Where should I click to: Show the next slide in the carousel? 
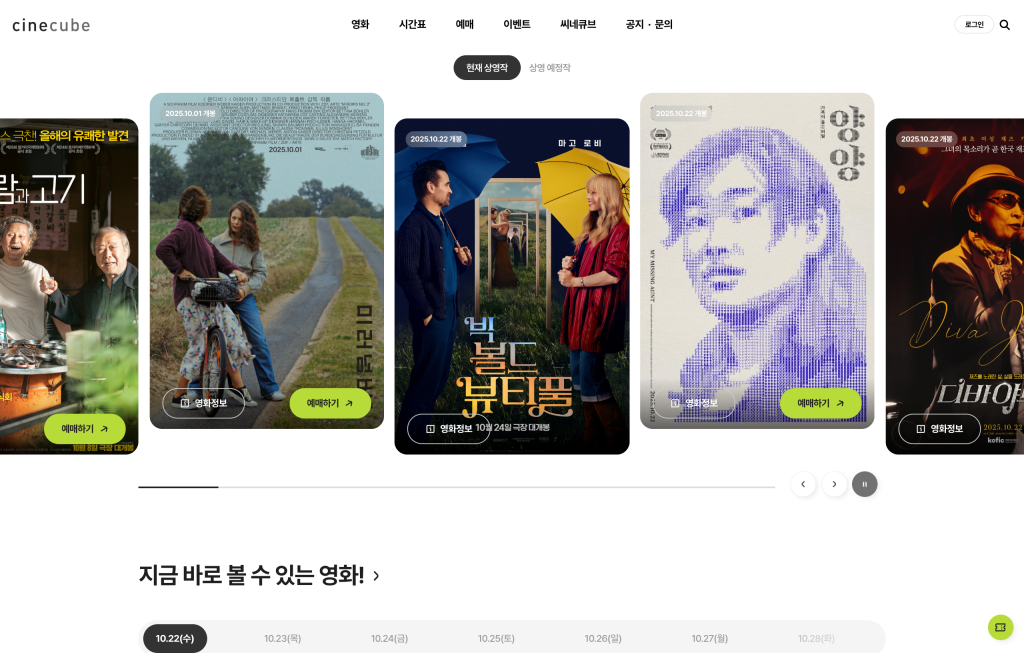[834, 484]
